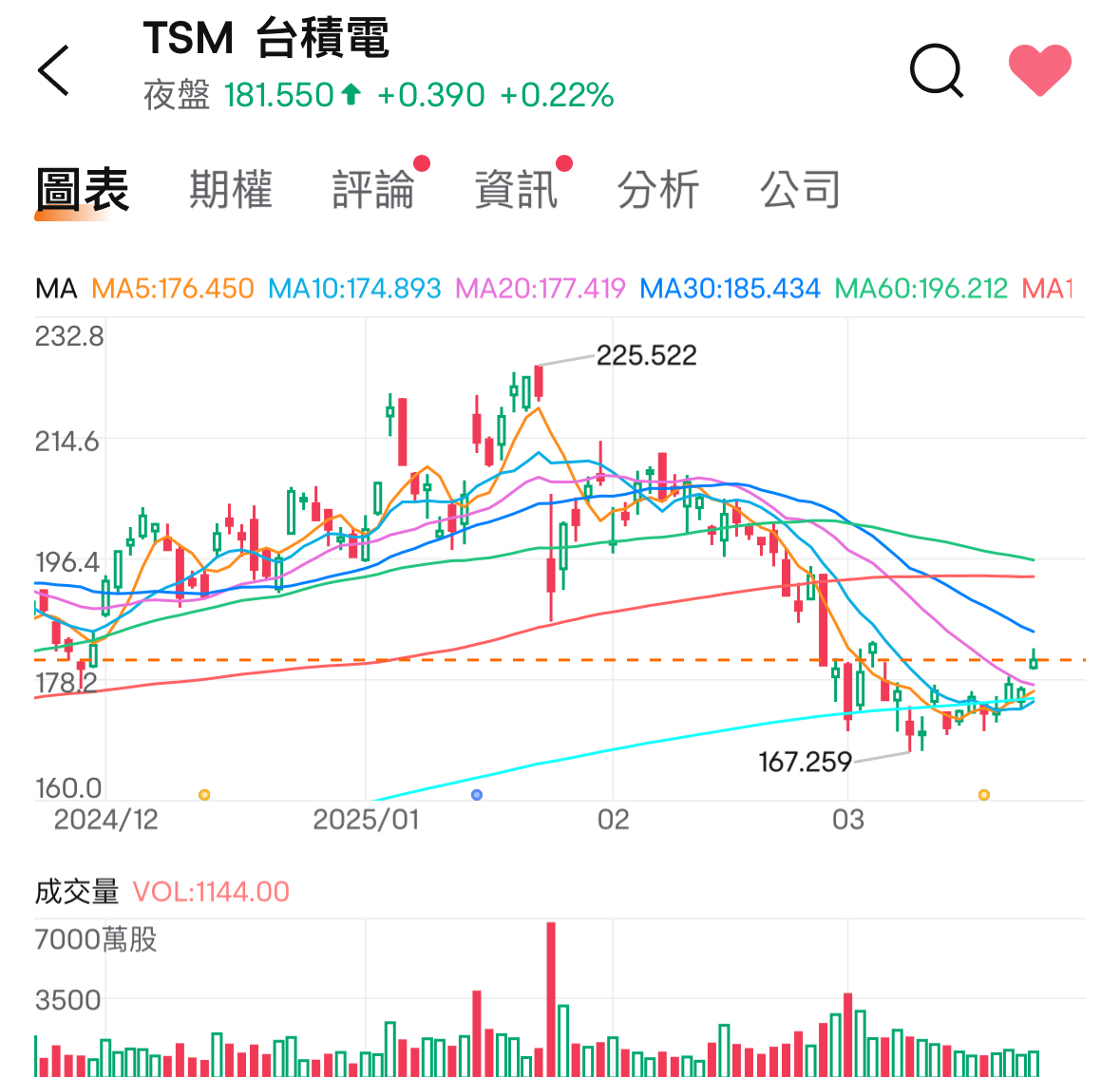Switch to the 期權 tab
Viewport: 1120px width, 1077px height.
[x=231, y=190]
